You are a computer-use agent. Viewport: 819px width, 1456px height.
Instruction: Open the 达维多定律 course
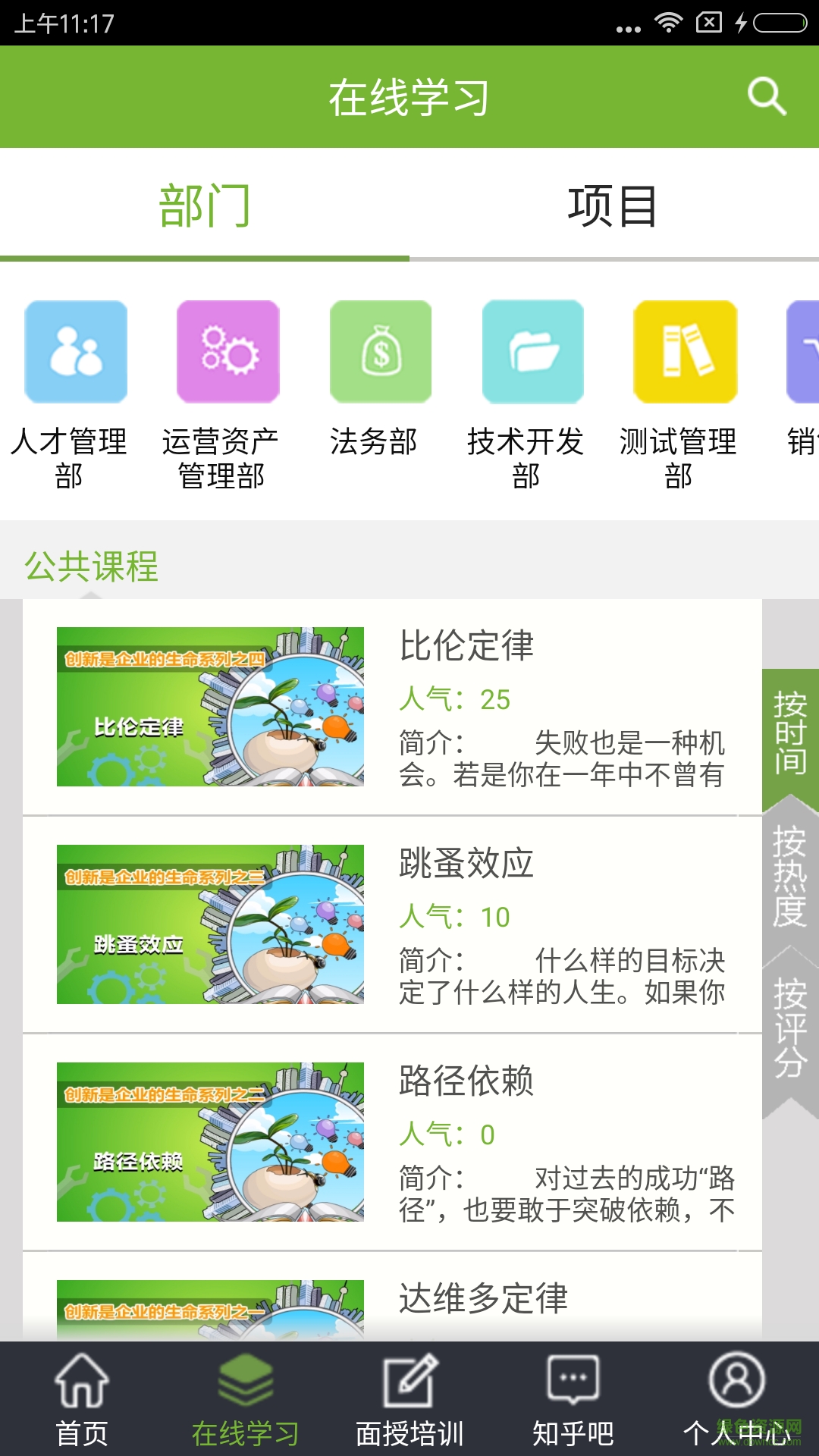(x=392, y=1298)
